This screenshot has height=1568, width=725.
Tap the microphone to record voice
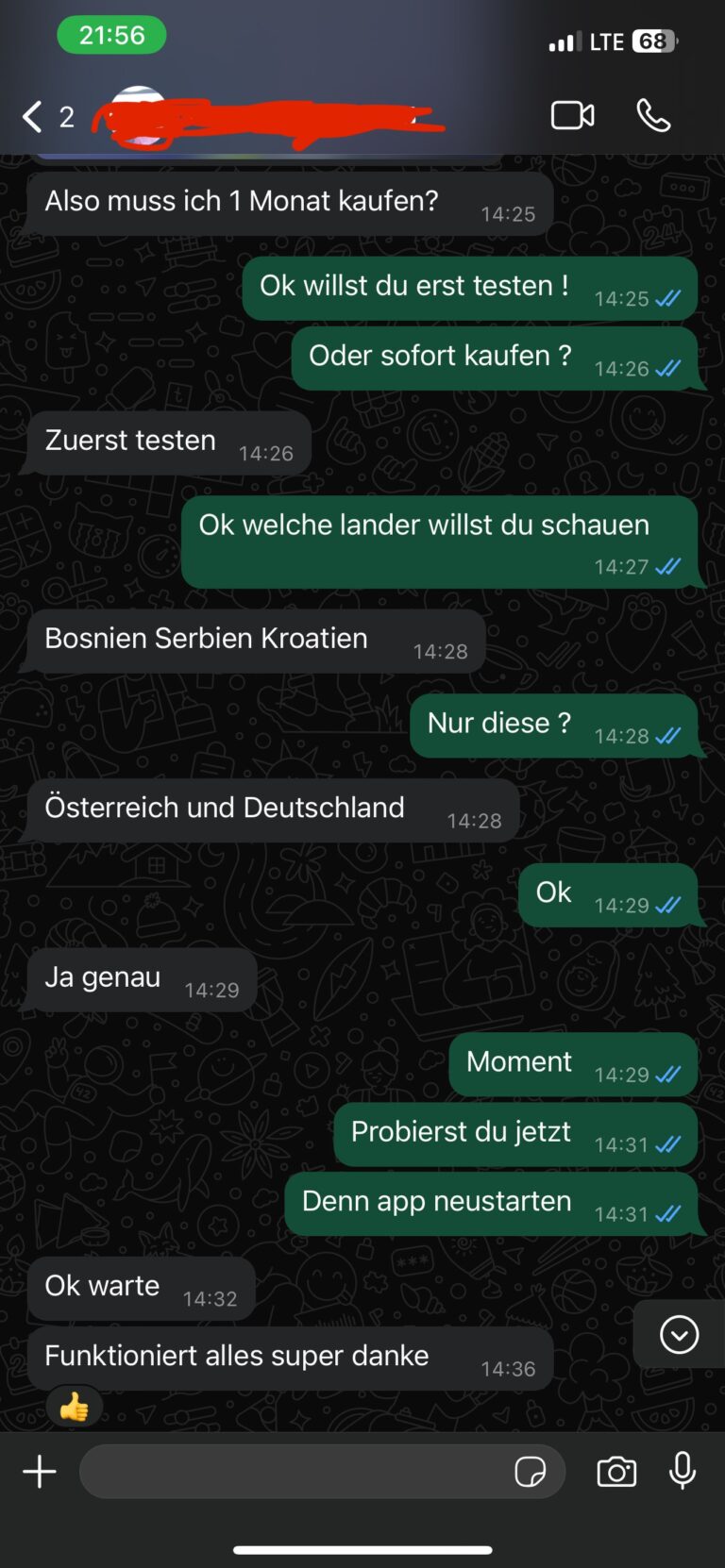coord(683,1471)
